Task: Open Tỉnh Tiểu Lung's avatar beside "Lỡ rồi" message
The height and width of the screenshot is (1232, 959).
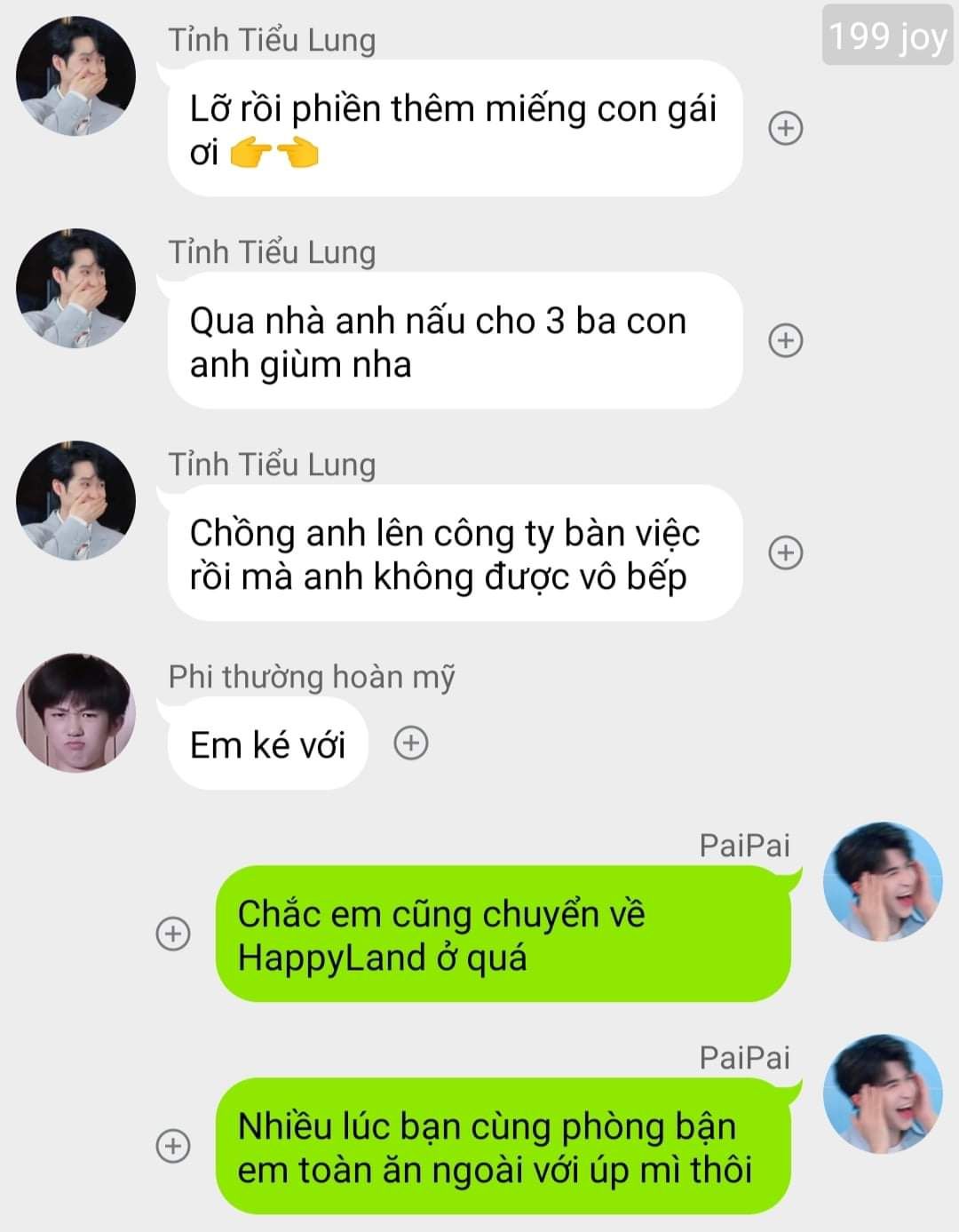Action: point(76,76)
